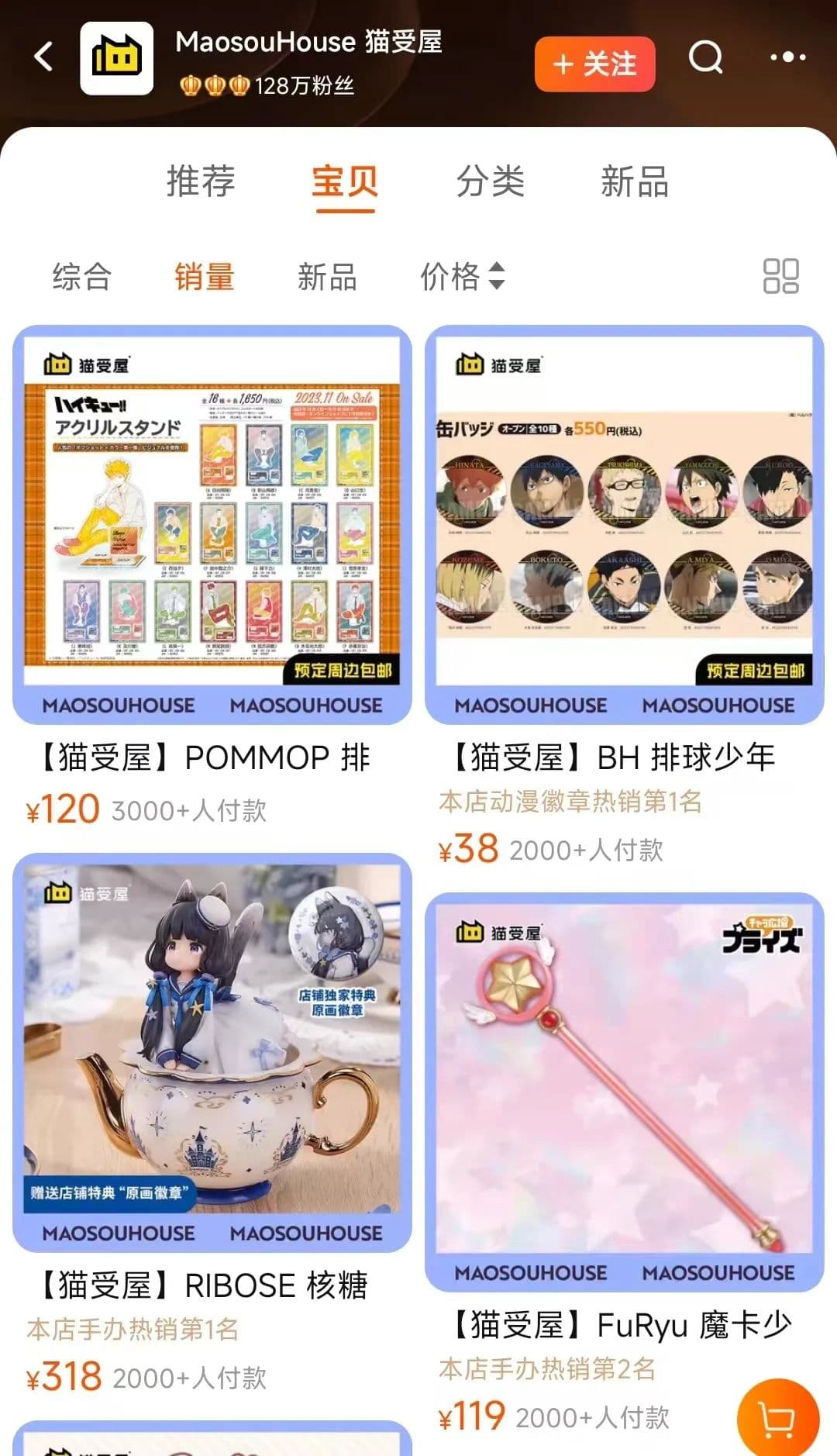Go back from the MaosouHouse store page
Screen dimensions: 837x1456
pos(43,57)
